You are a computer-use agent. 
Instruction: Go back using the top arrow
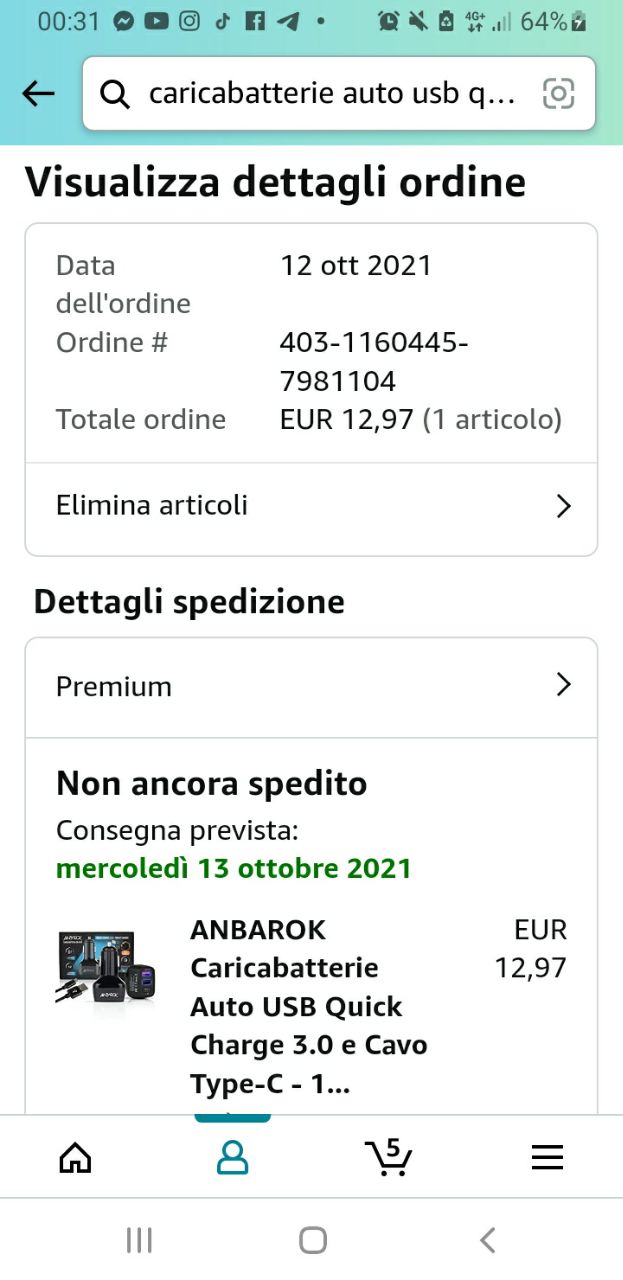point(38,94)
